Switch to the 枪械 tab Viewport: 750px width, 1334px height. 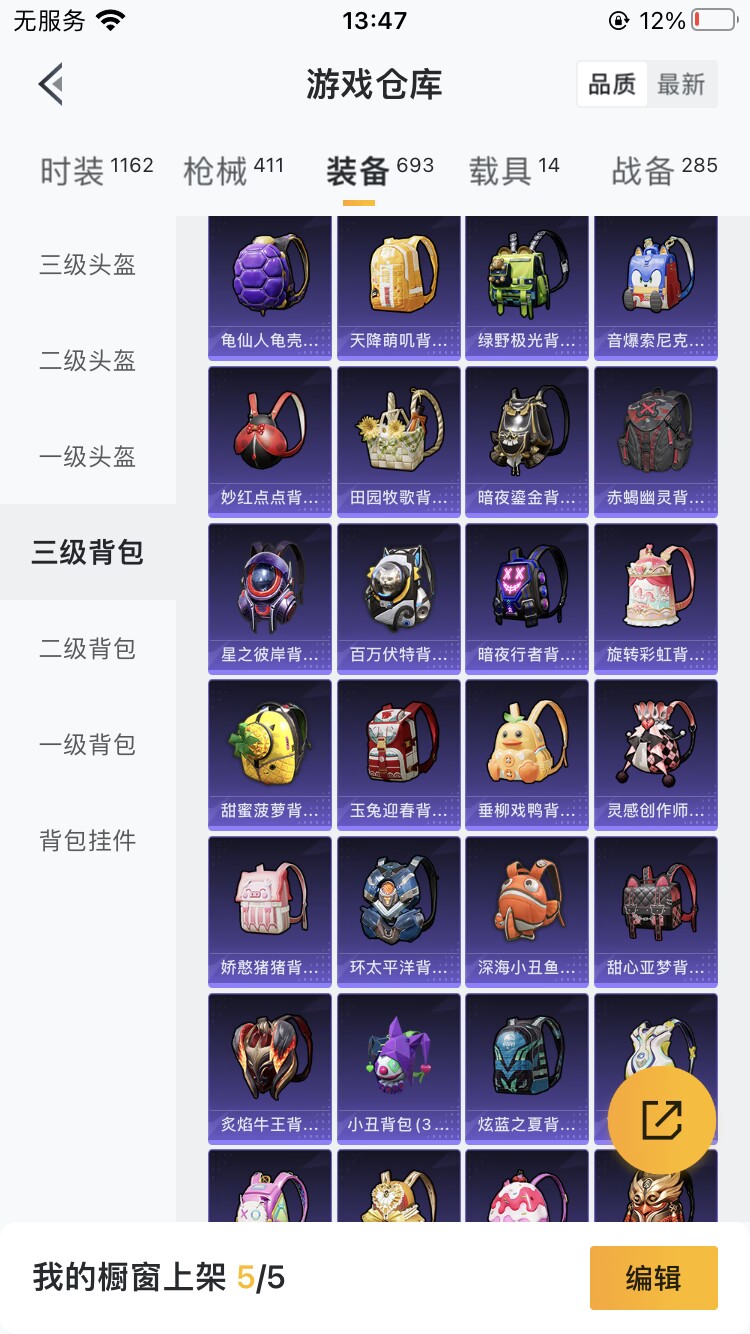pos(233,170)
